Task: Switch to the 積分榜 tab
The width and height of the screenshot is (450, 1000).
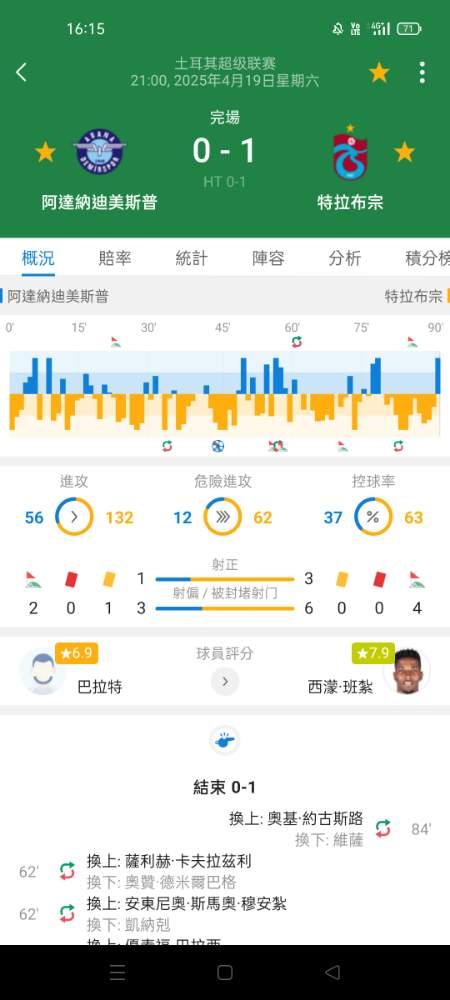Action: coord(427,258)
